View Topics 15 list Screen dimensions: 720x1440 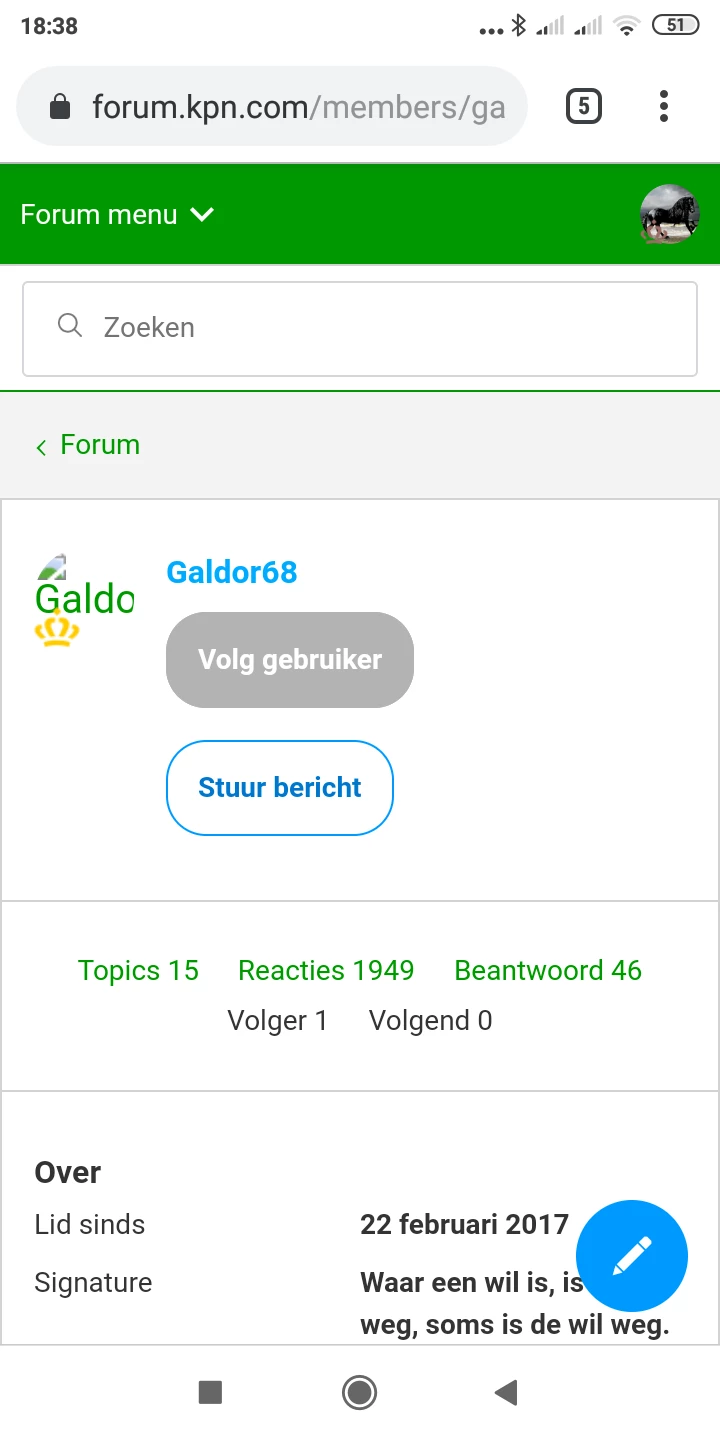138,971
